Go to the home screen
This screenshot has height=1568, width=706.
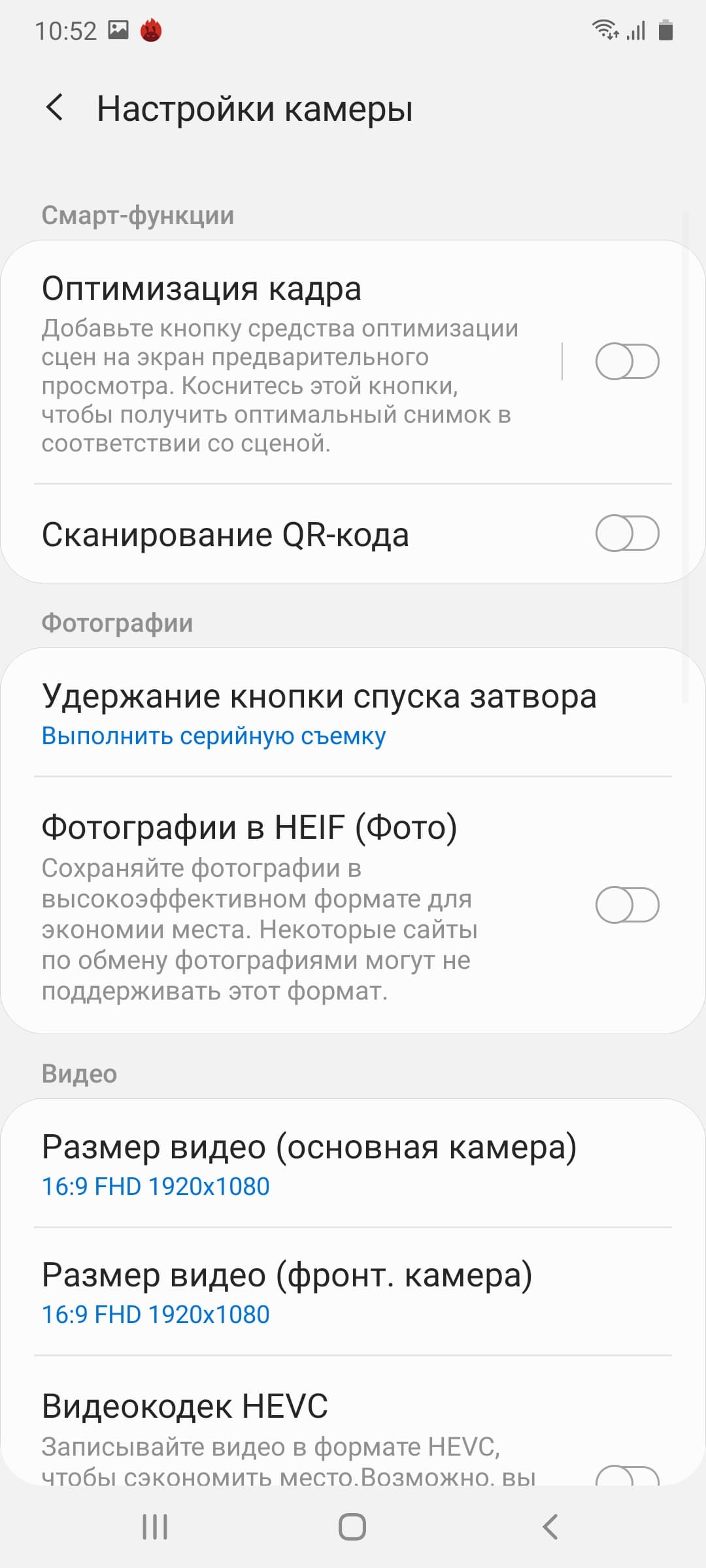coord(352,1527)
